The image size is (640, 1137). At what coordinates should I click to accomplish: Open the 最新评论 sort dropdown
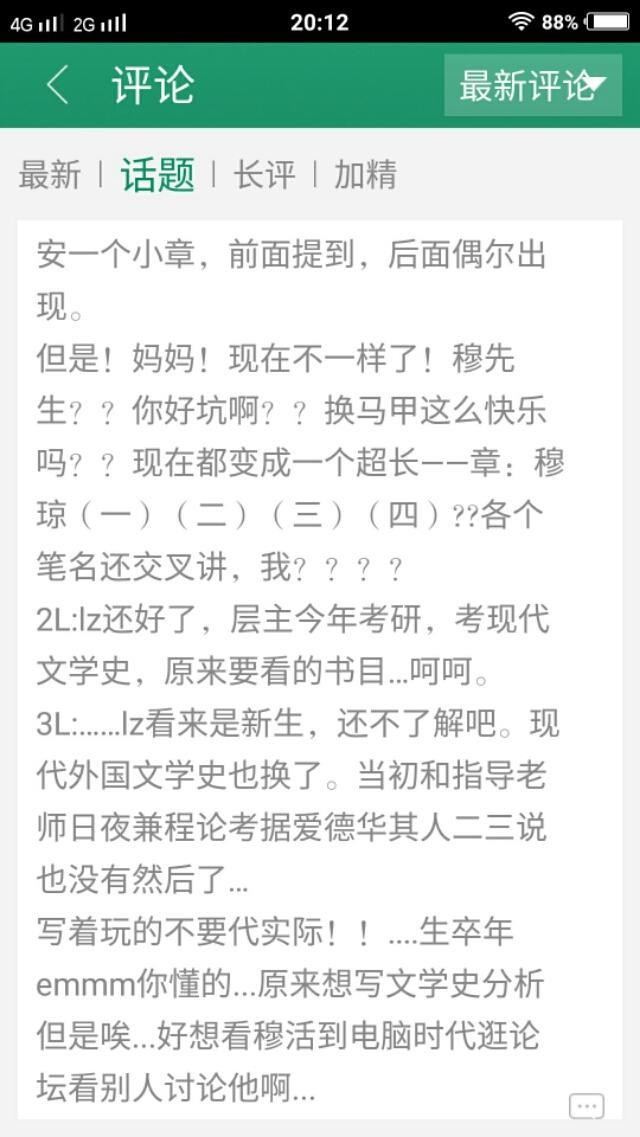pyautogui.click(x=532, y=86)
